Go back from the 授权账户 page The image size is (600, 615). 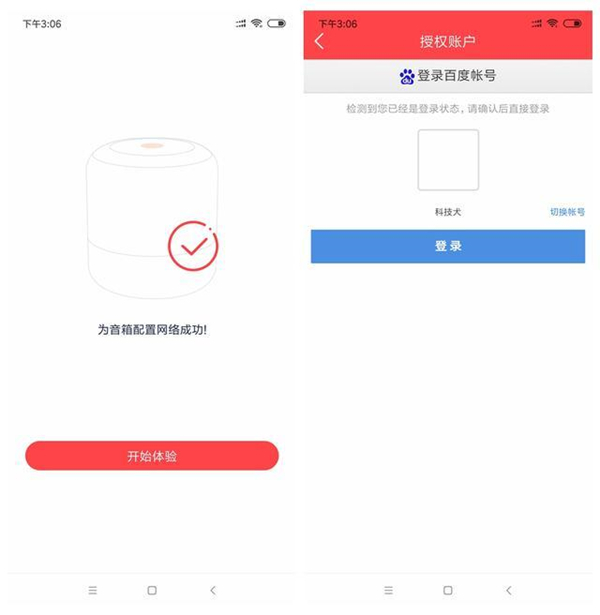coord(320,42)
